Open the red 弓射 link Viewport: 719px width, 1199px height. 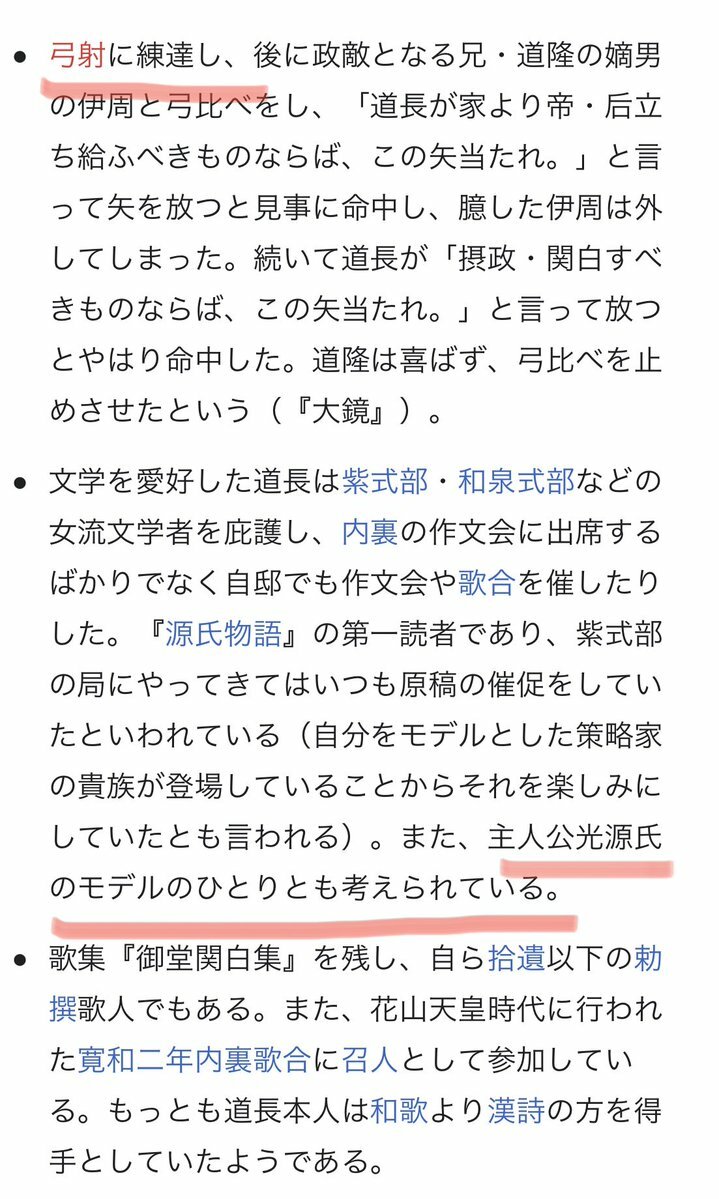coord(77,56)
